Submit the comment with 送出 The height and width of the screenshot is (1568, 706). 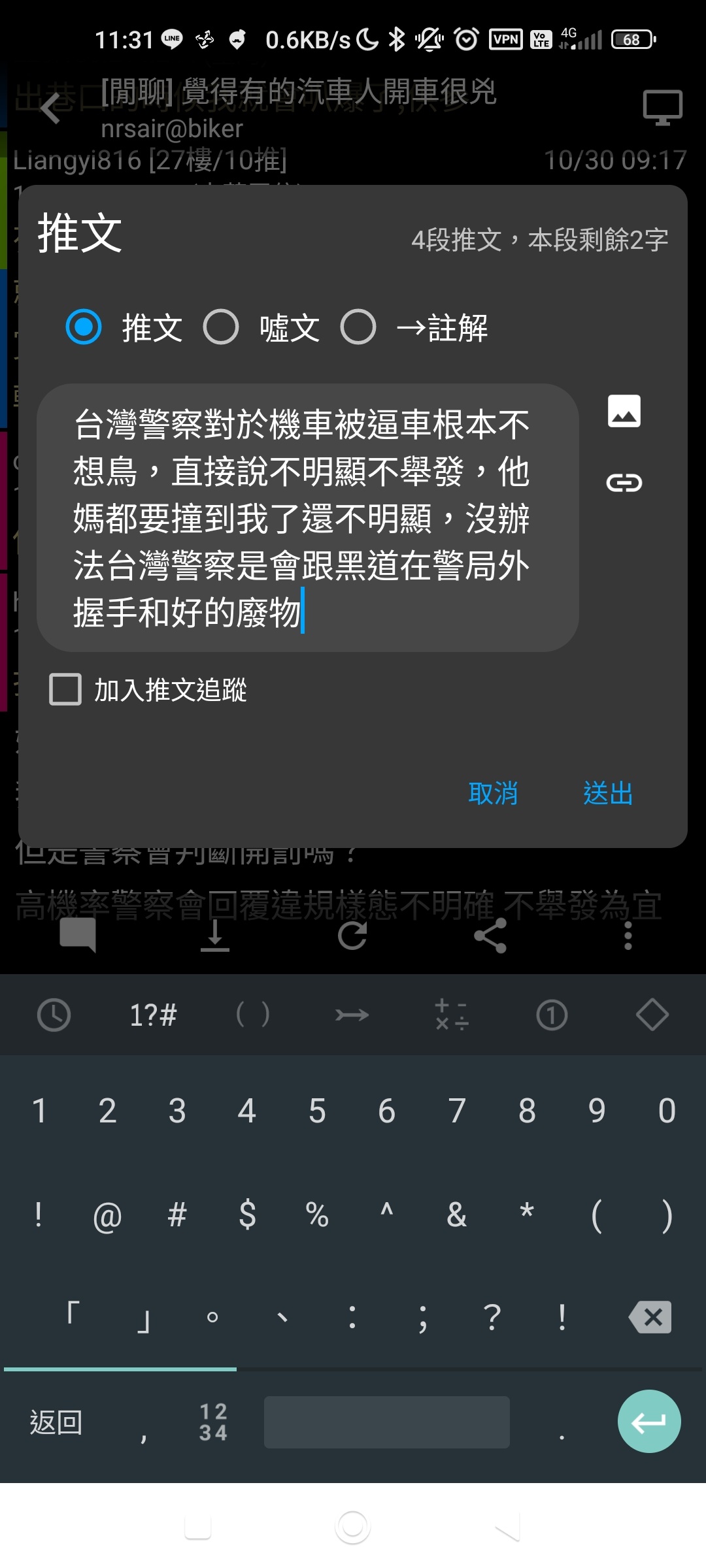[608, 793]
